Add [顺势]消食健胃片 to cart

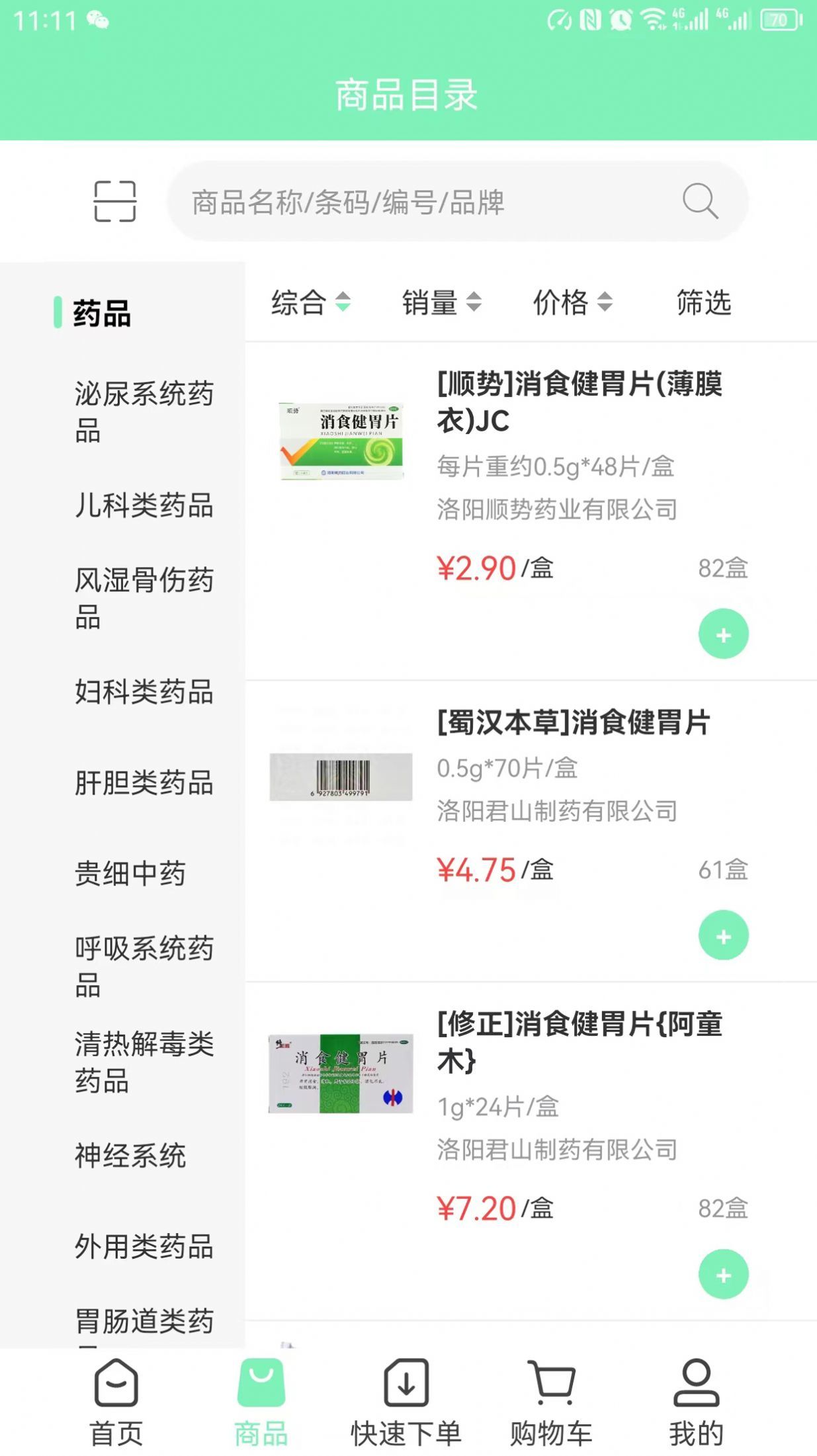coord(723,634)
